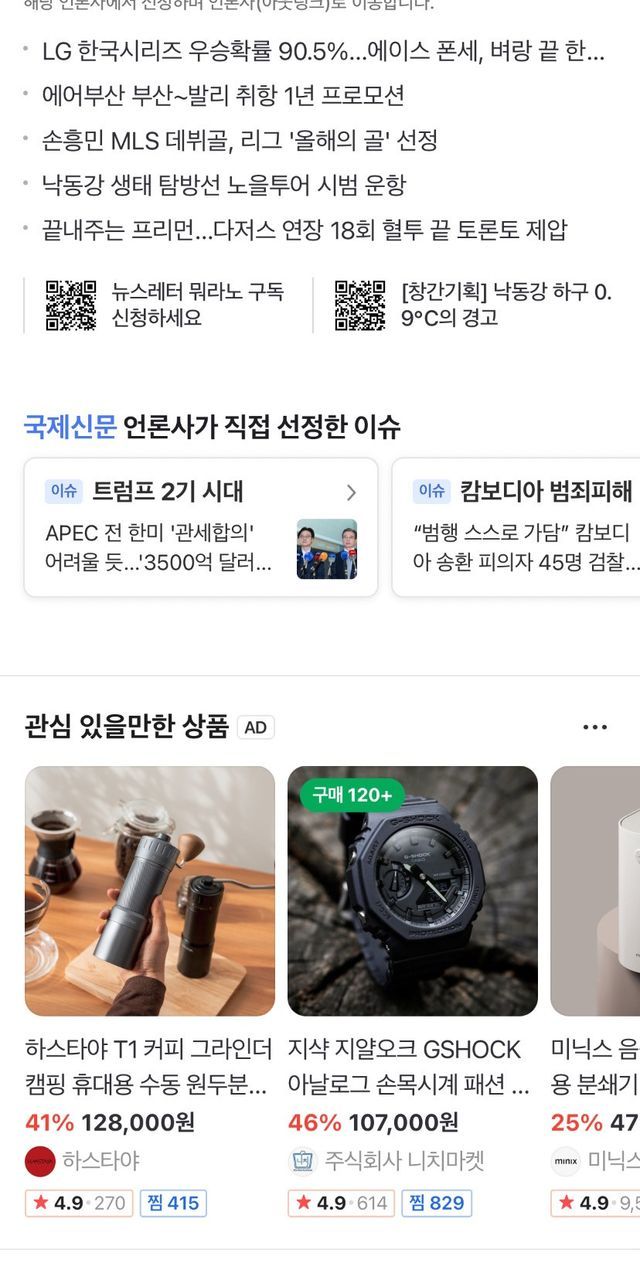
Task: Open the 손흥민 MLS 데뷔골 news link
Action: (x=240, y=141)
